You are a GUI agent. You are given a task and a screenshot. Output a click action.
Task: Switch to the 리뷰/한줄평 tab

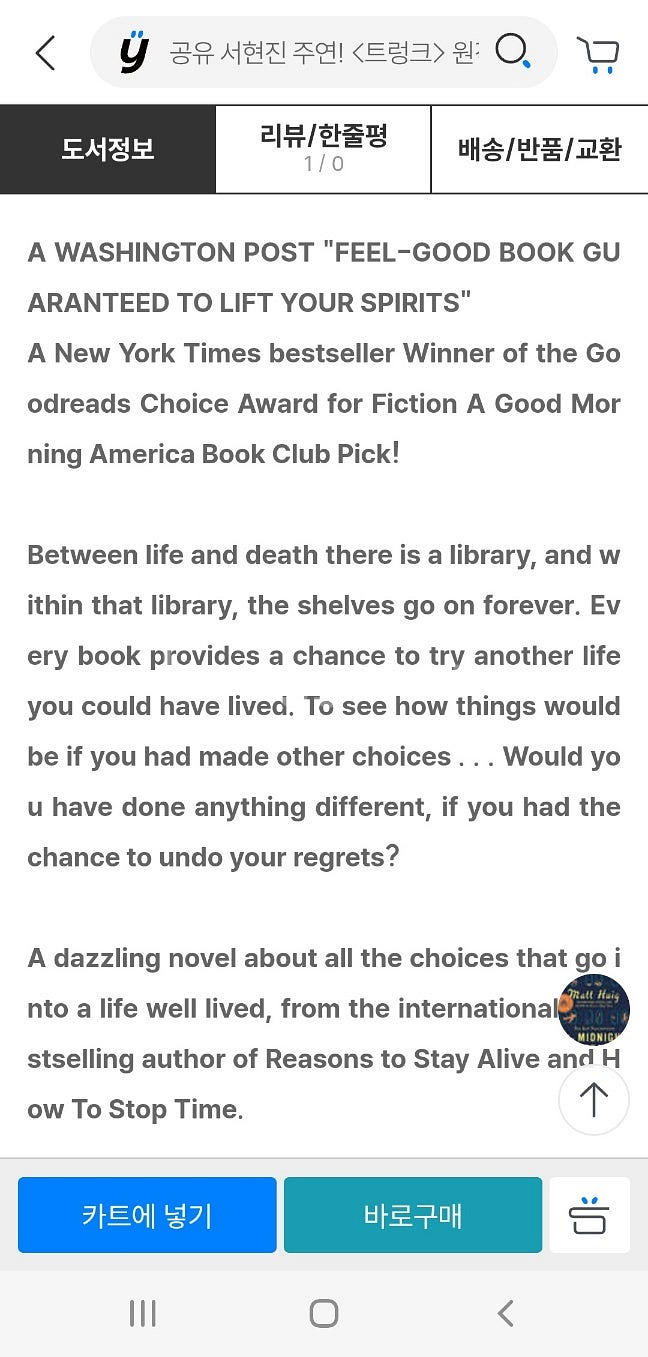(323, 149)
